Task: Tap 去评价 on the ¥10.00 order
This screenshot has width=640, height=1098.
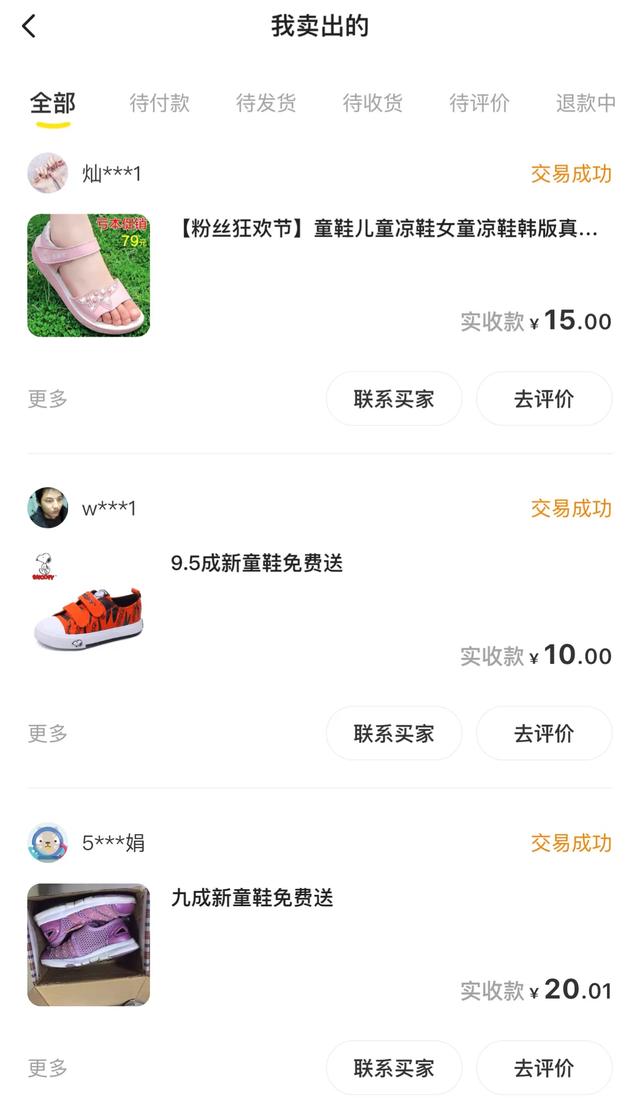Action: point(544,733)
